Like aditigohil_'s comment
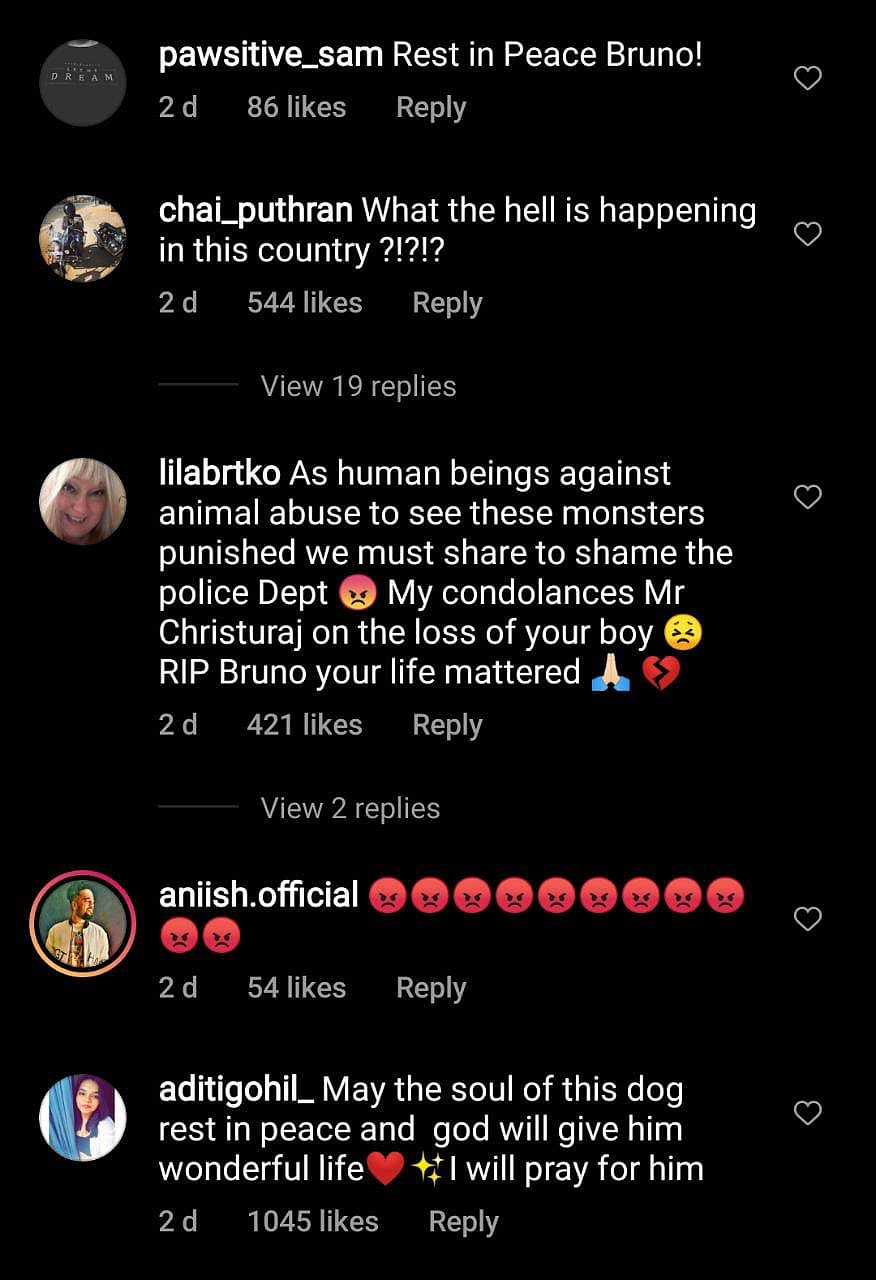Screen dimensions: 876x1280 [x=807, y=1112]
